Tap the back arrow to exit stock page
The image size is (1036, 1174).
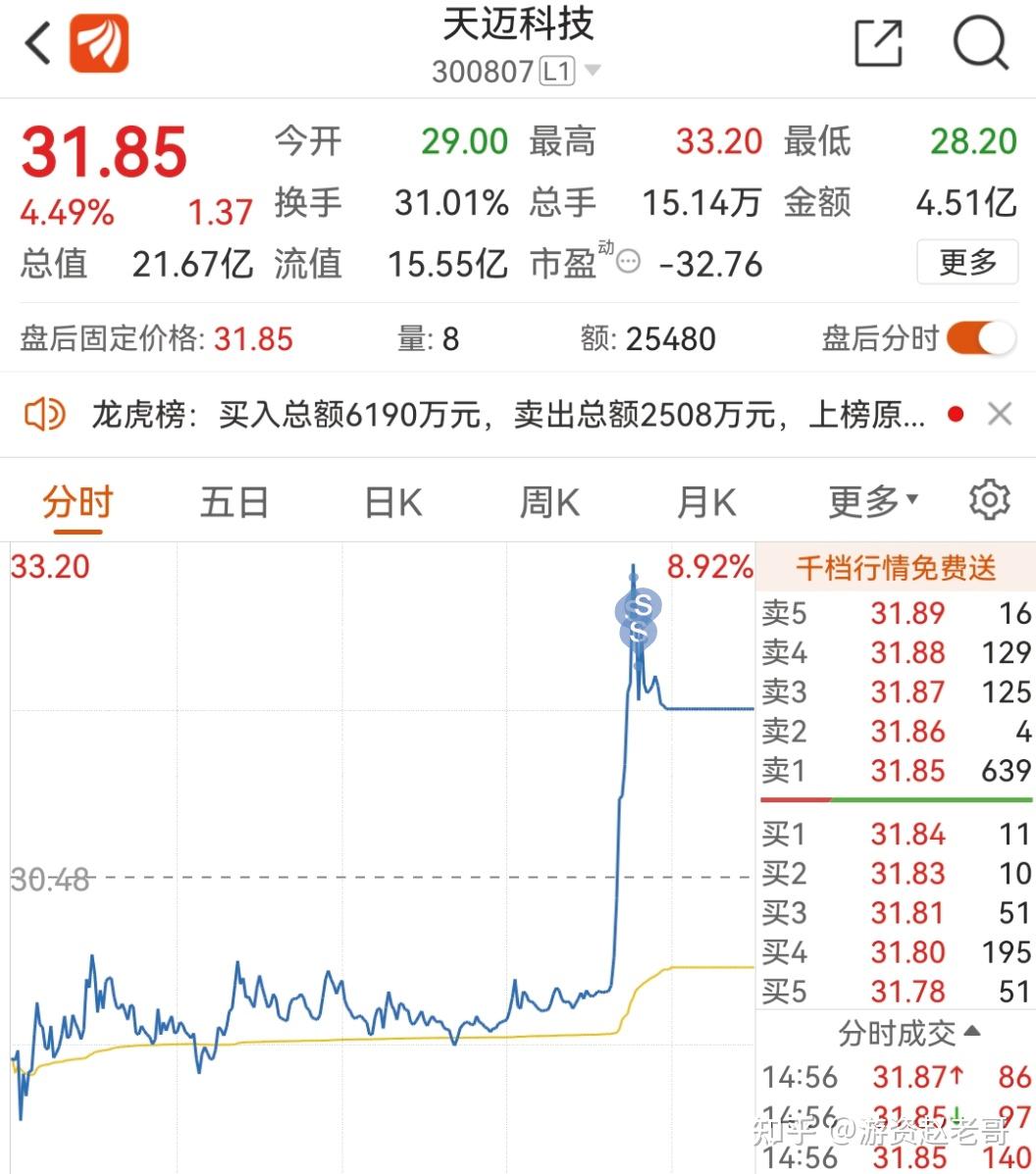(37, 44)
